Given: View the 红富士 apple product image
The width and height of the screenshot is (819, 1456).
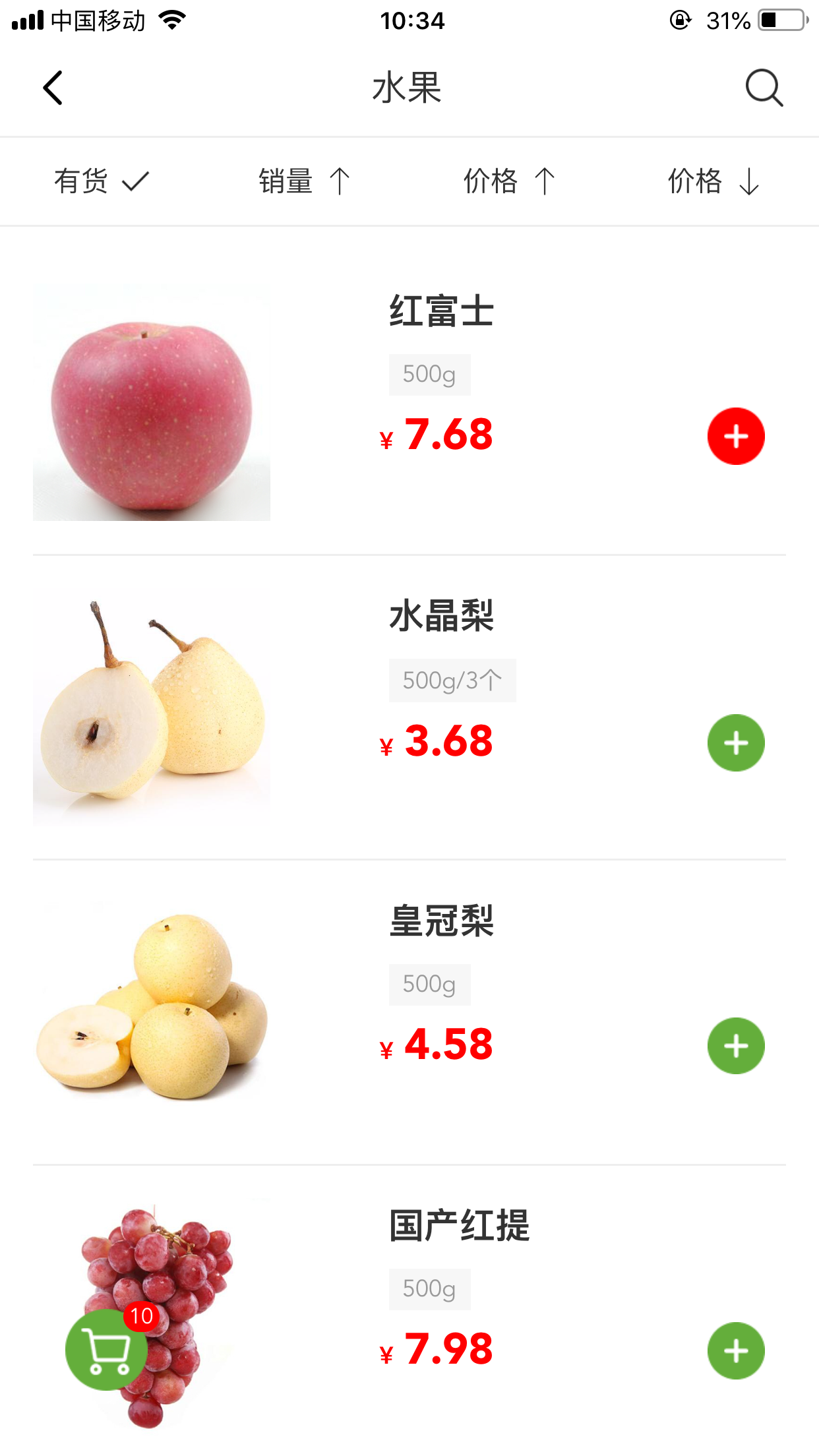Looking at the screenshot, I should tap(152, 404).
